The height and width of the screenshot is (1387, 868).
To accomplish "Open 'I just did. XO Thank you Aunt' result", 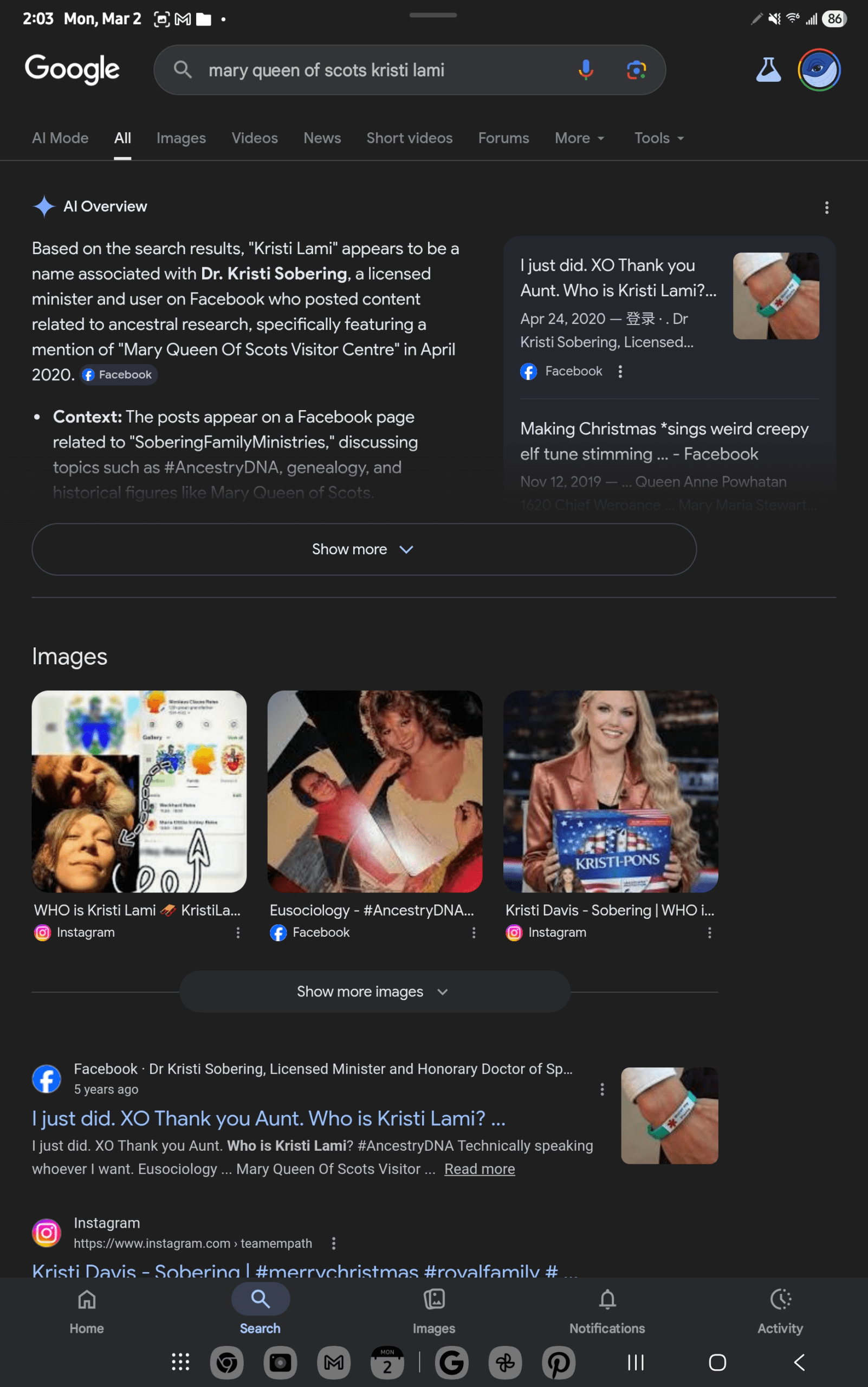I will [268, 1118].
